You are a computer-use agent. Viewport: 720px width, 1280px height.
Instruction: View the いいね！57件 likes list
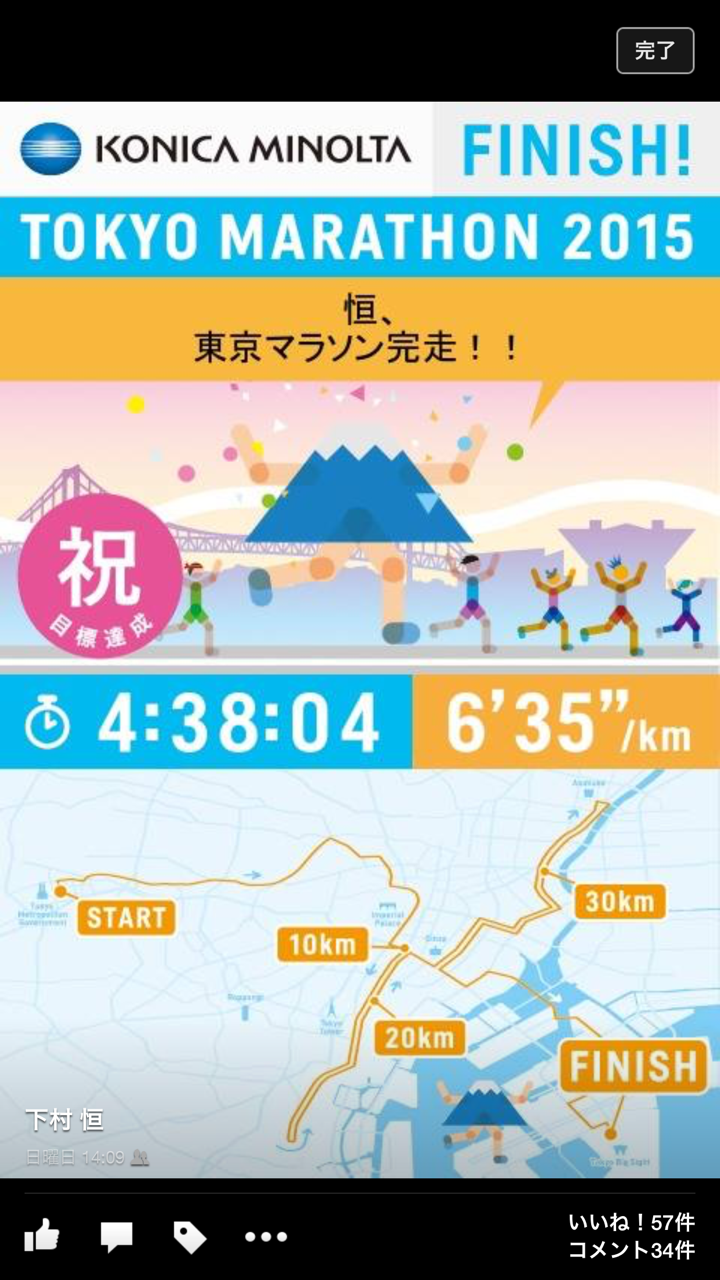[631, 1222]
